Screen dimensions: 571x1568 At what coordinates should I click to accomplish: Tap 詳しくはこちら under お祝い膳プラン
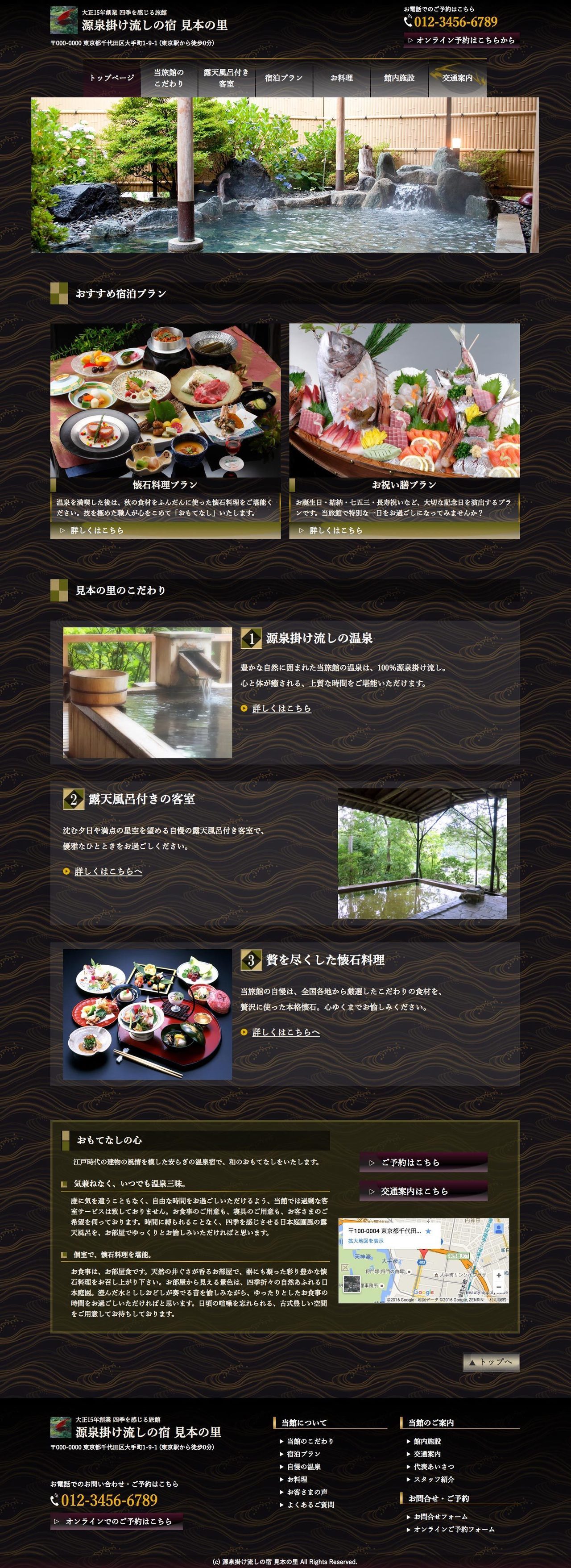tap(335, 530)
